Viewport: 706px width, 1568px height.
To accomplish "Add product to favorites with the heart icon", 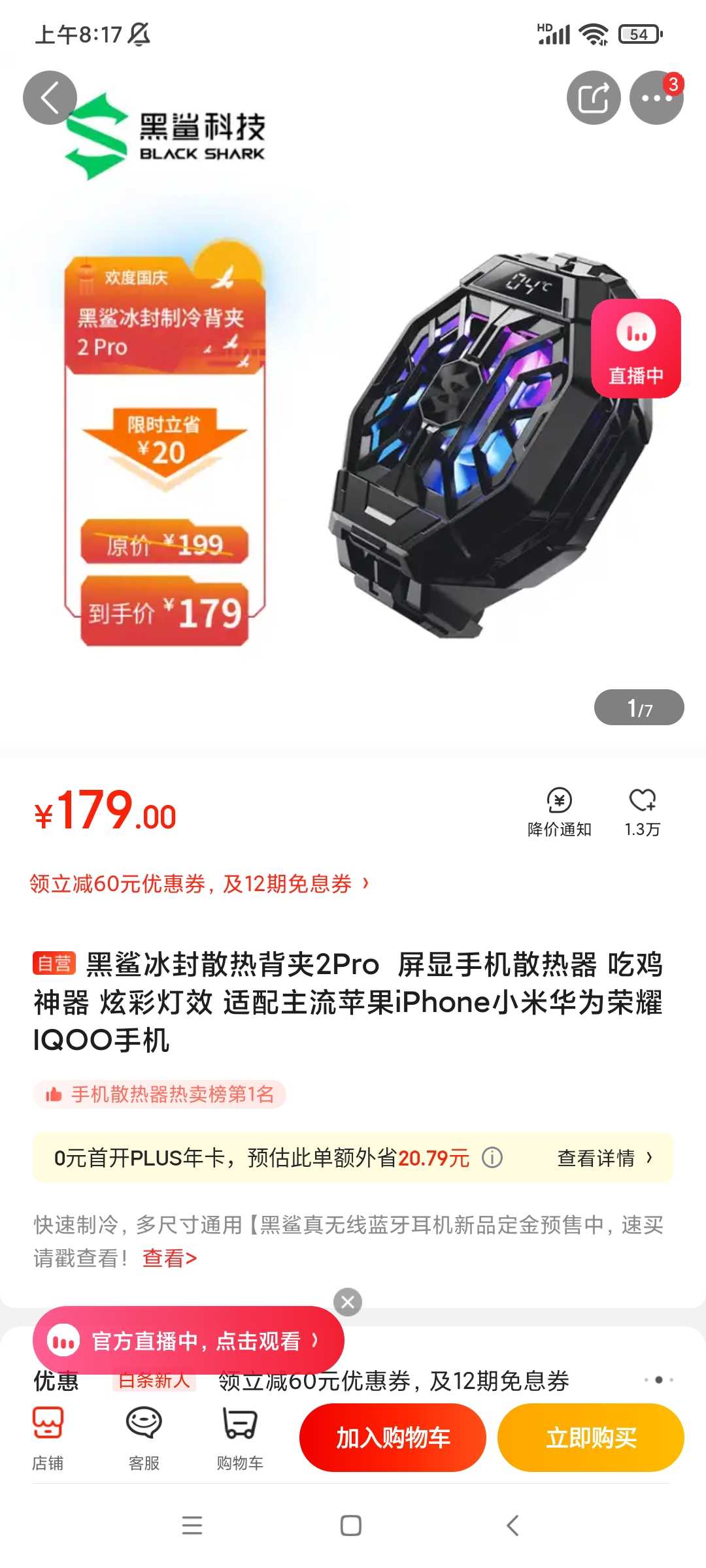I will [642, 812].
